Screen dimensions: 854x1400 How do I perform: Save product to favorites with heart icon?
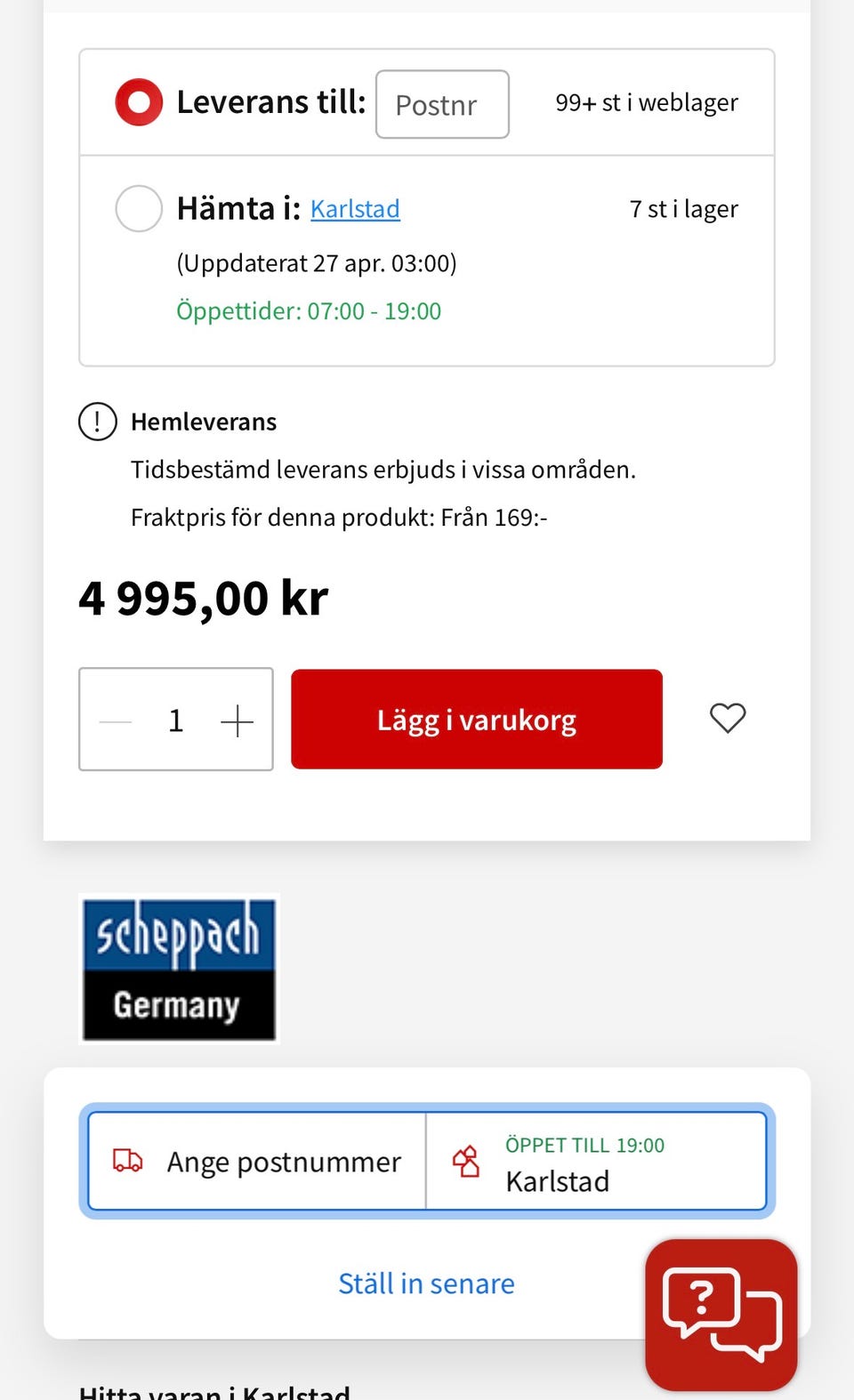[728, 718]
